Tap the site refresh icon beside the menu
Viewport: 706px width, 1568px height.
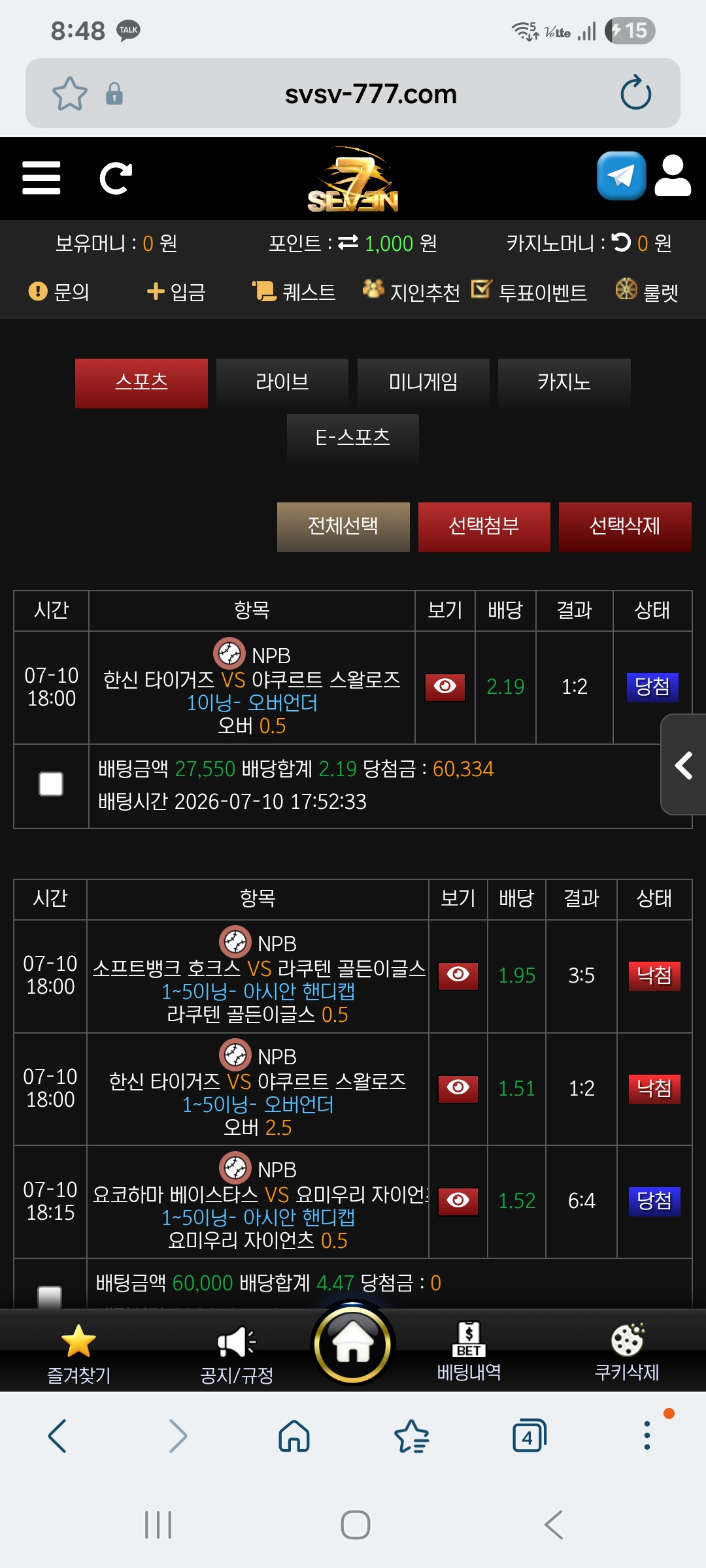point(116,178)
